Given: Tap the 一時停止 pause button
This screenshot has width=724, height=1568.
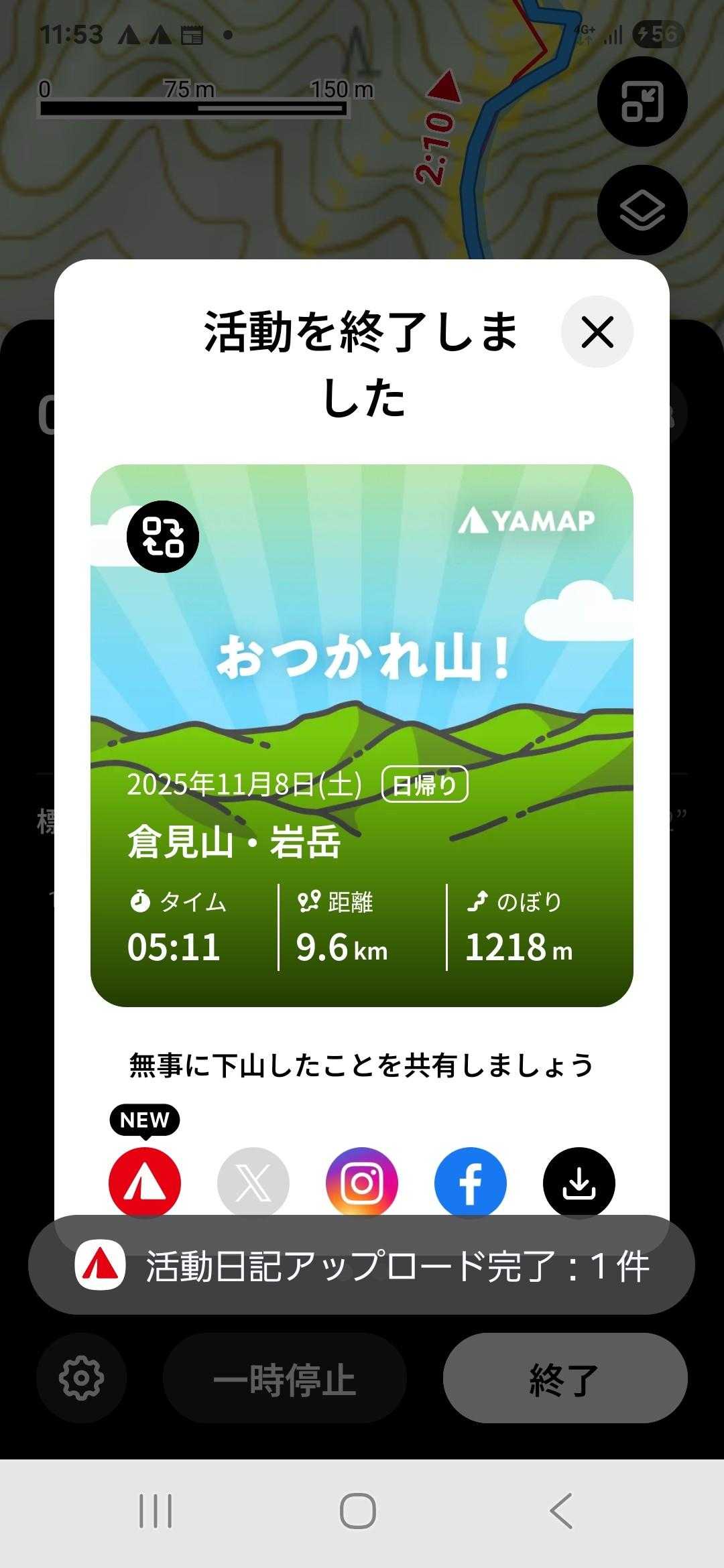Looking at the screenshot, I should [285, 1378].
